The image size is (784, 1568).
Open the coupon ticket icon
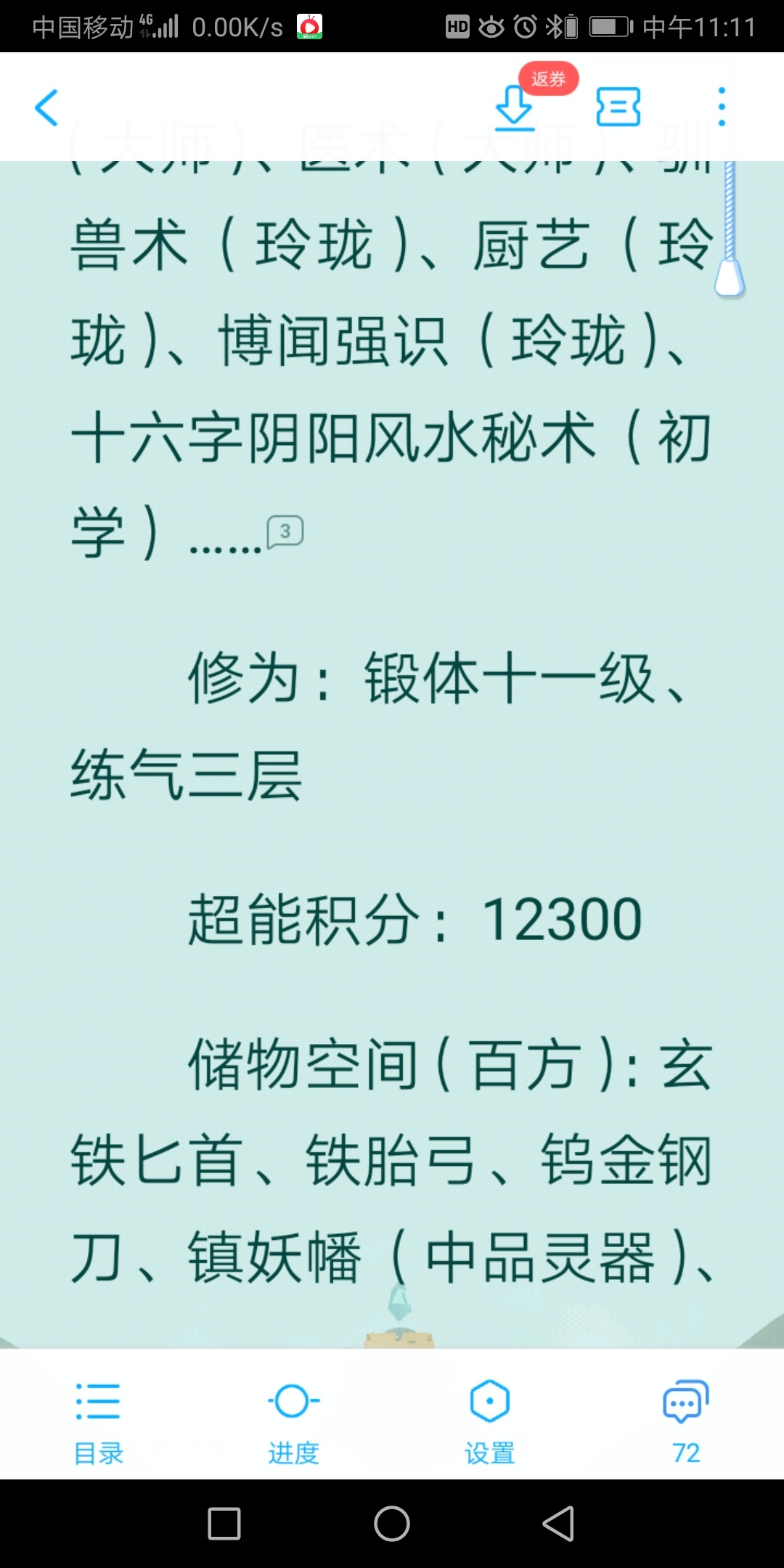tap(618, 107)
